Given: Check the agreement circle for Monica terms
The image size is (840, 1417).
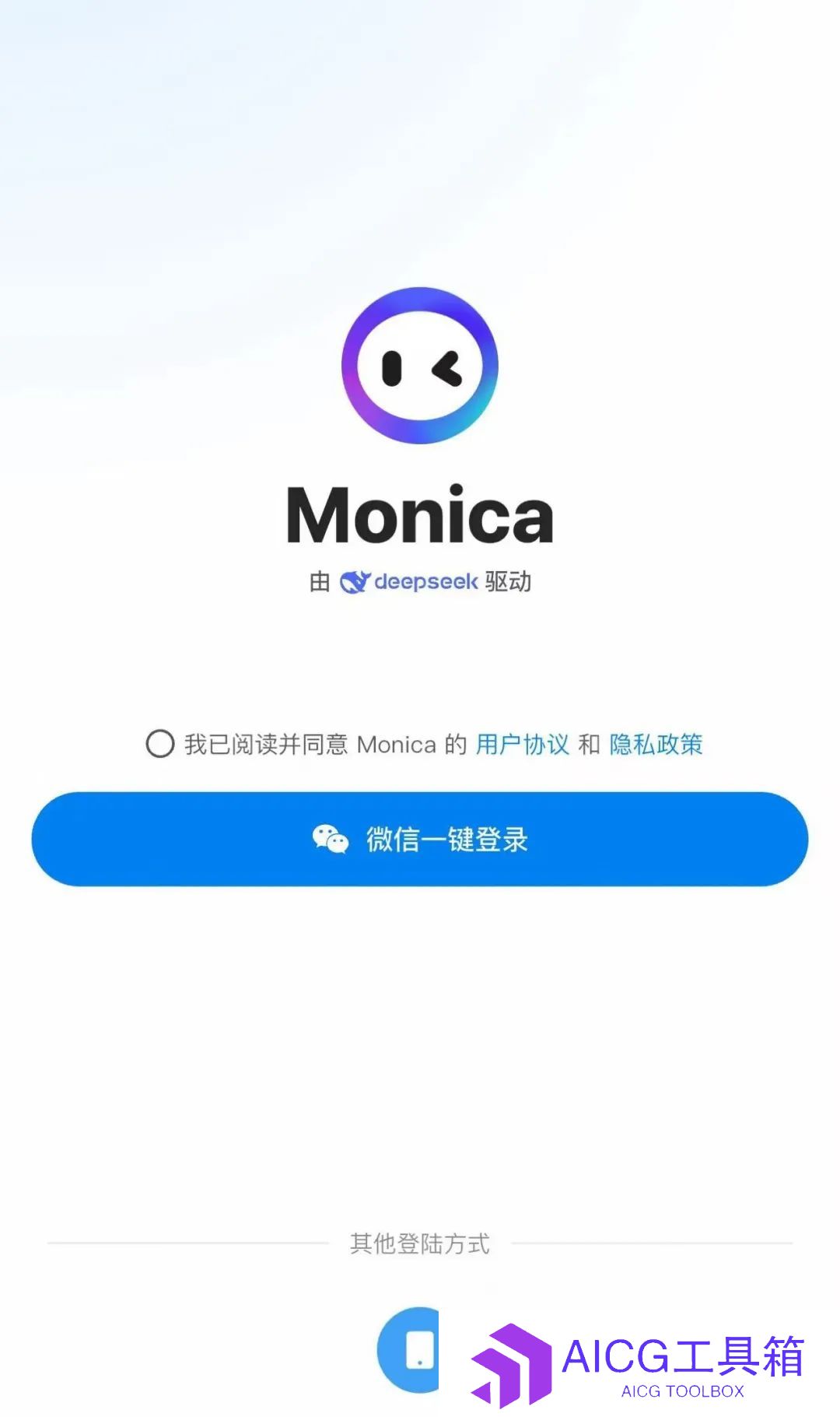Looking at the screenshot, I should tap(159, 744).
